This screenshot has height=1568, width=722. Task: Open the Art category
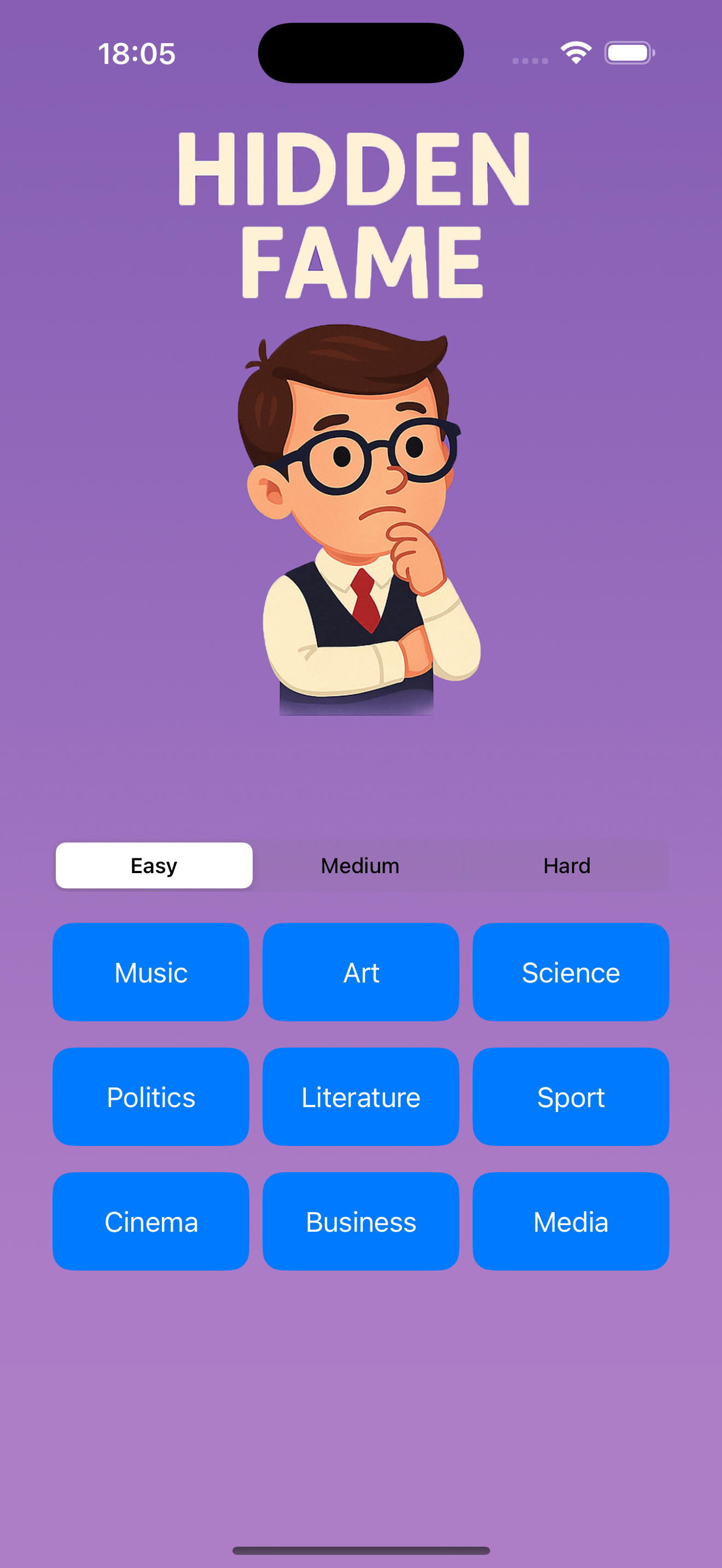[361, 972]
